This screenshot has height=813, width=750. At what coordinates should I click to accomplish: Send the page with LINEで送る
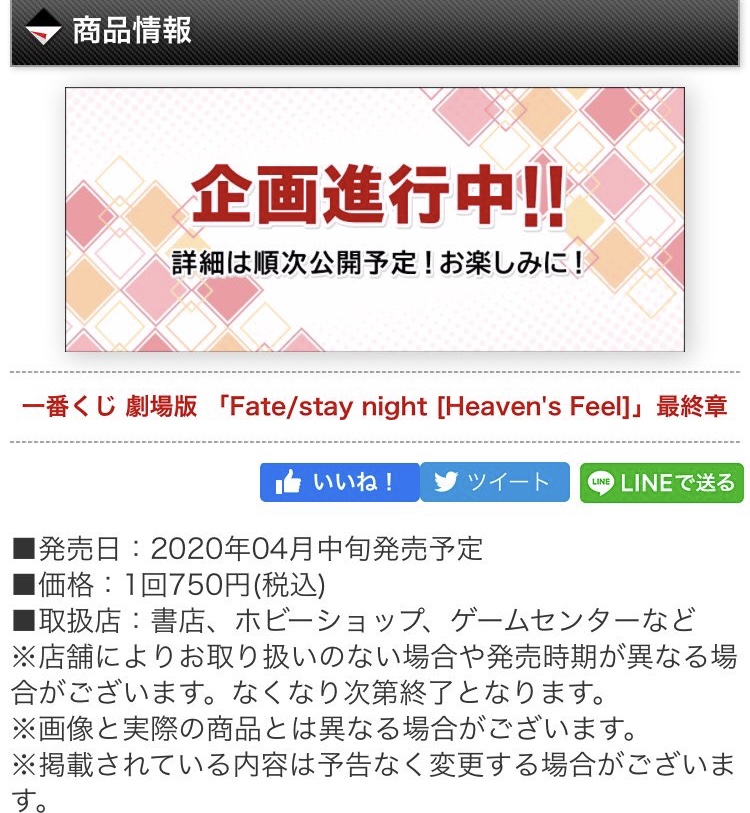tap(662, 483)
